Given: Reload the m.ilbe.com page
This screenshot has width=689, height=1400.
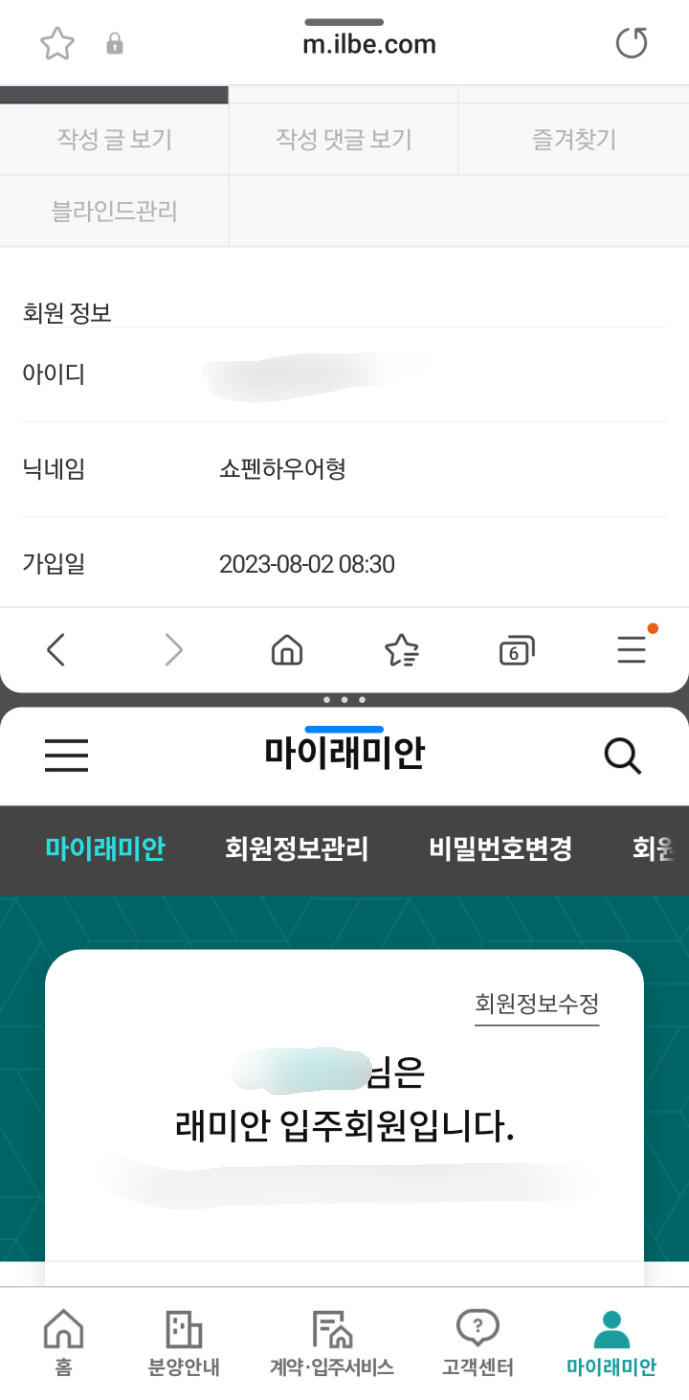Looking at the screenshot, I should click(x=631, y=44).
